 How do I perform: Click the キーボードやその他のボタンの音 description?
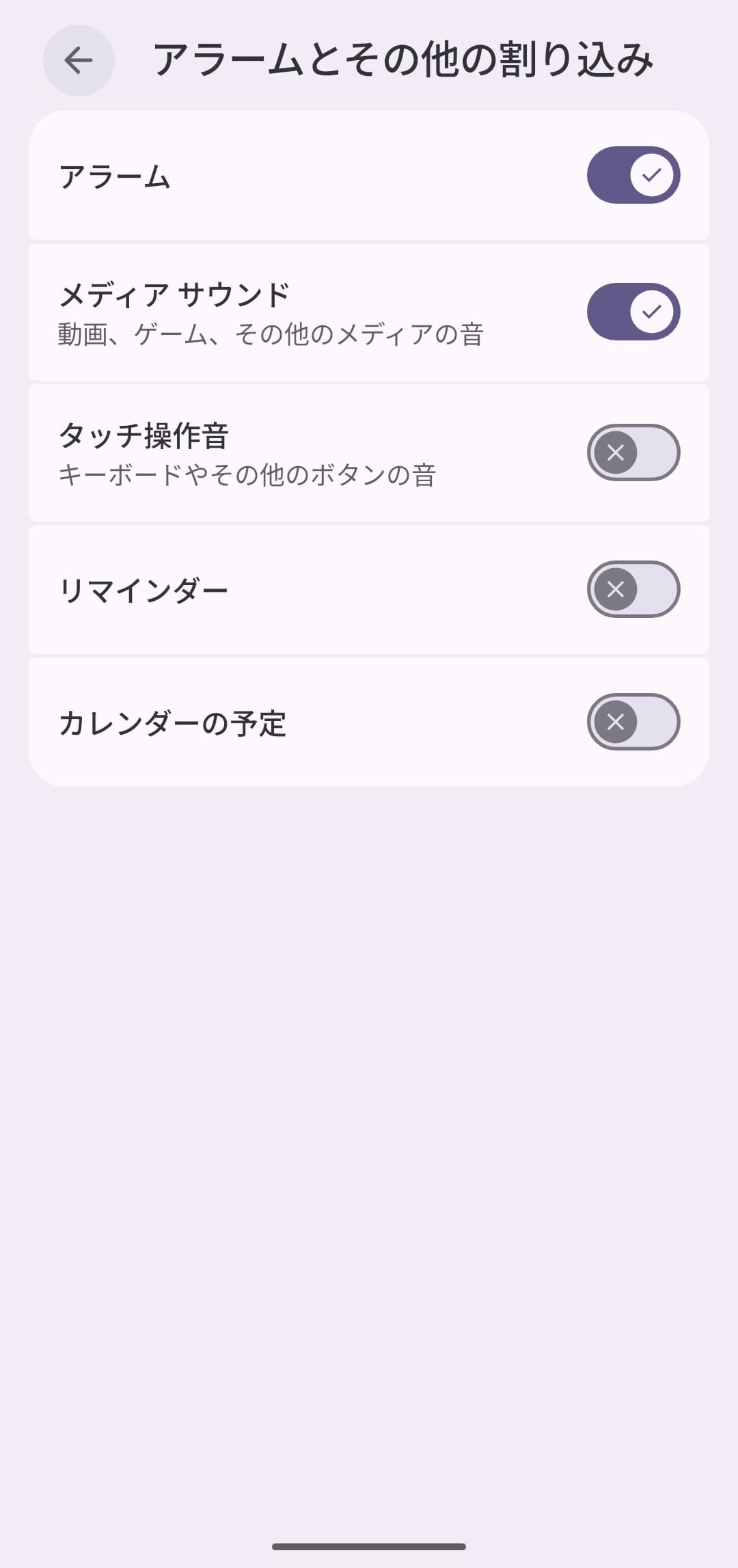coord(250,473)
